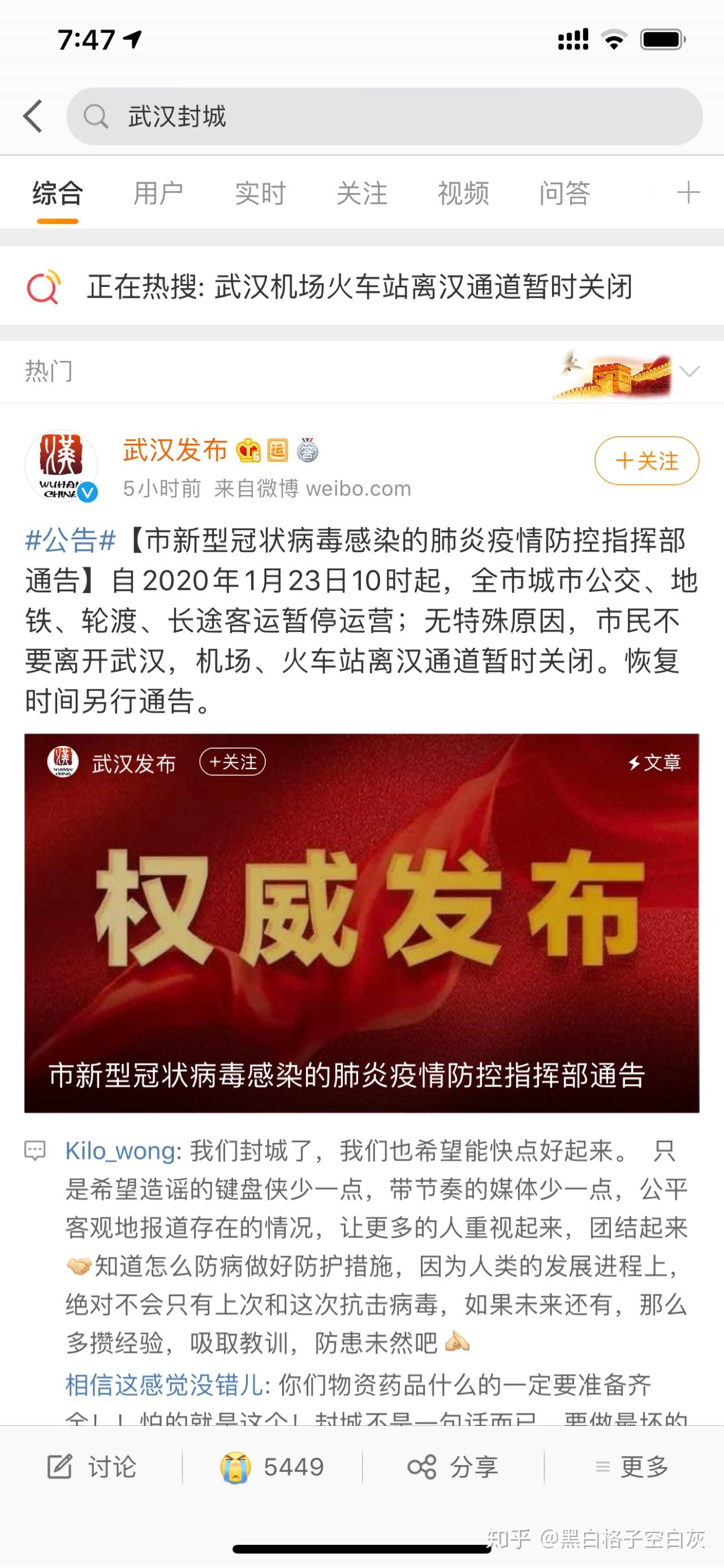724x1568 pixels.
Task: Open the trending topic about 武汉机场火车站
Action: point(359,287)
